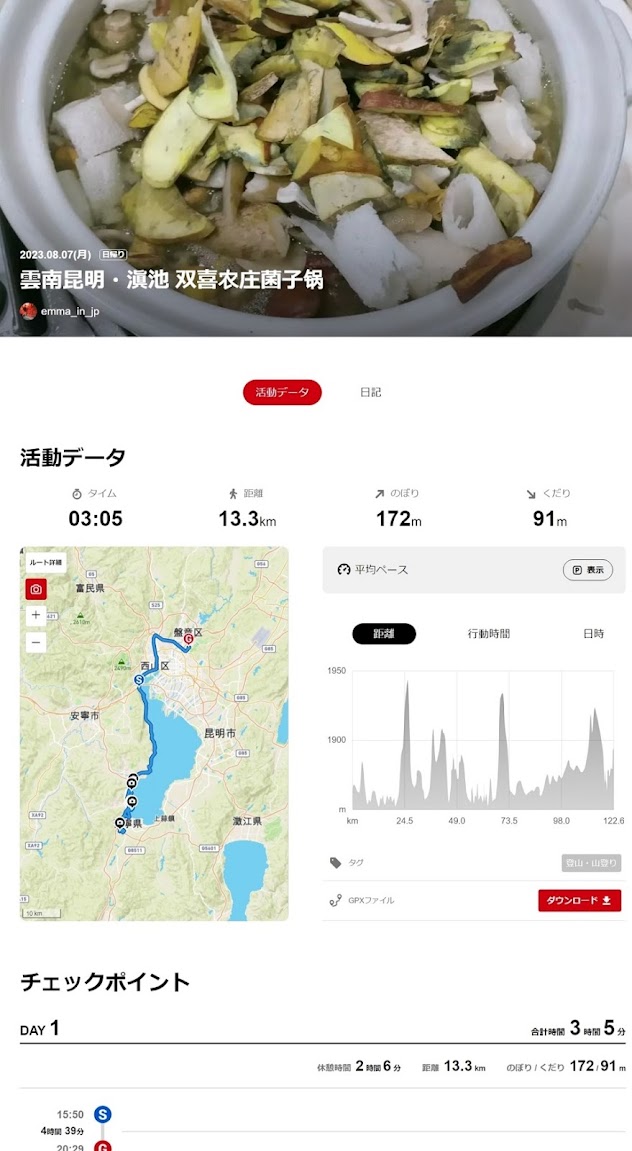Viewport: 632px width, 1151px height.
Task: Zoom out on the map
Action: point(36,641)
